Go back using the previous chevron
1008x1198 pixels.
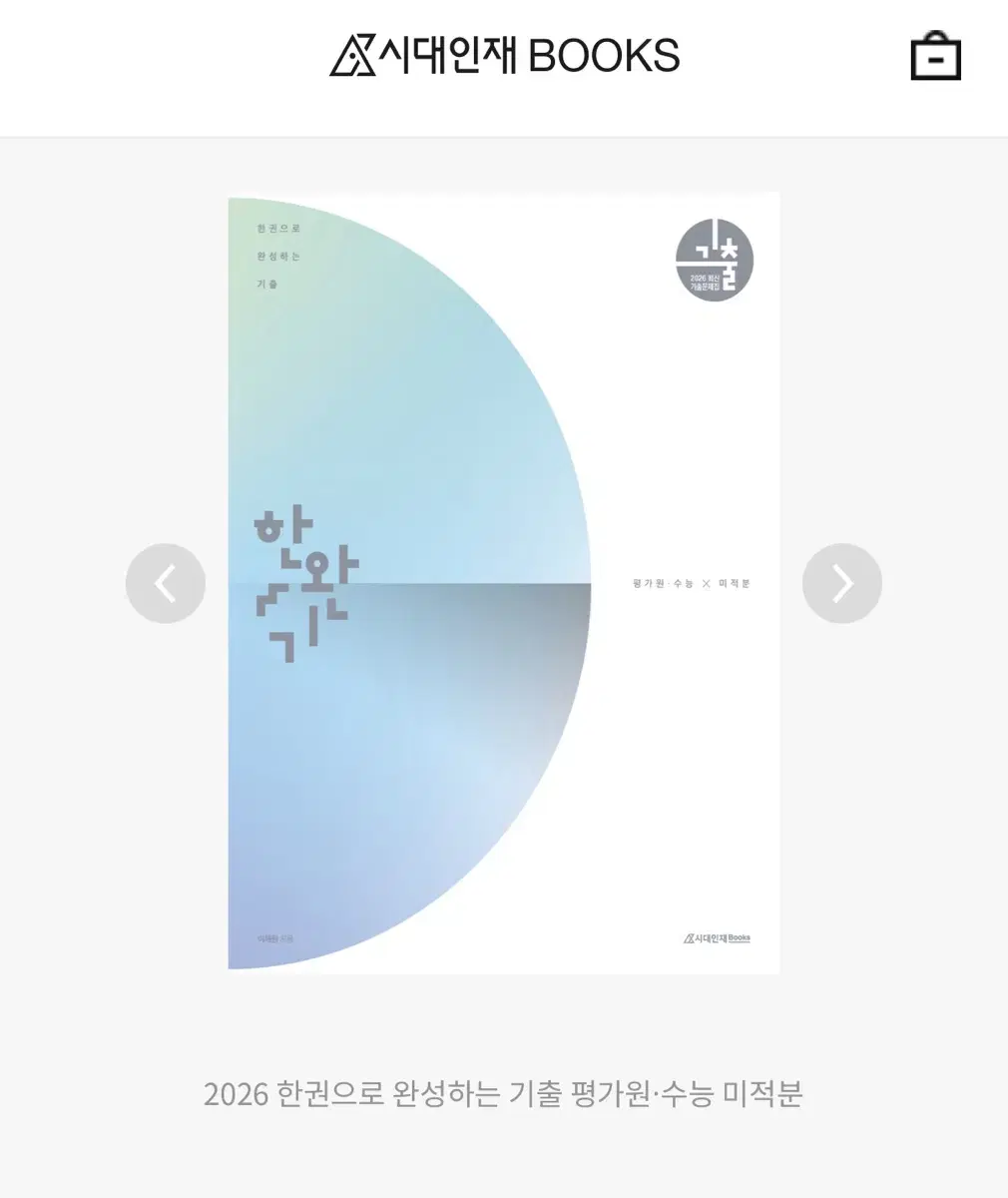pyautogui.click(x=166, y=583)
